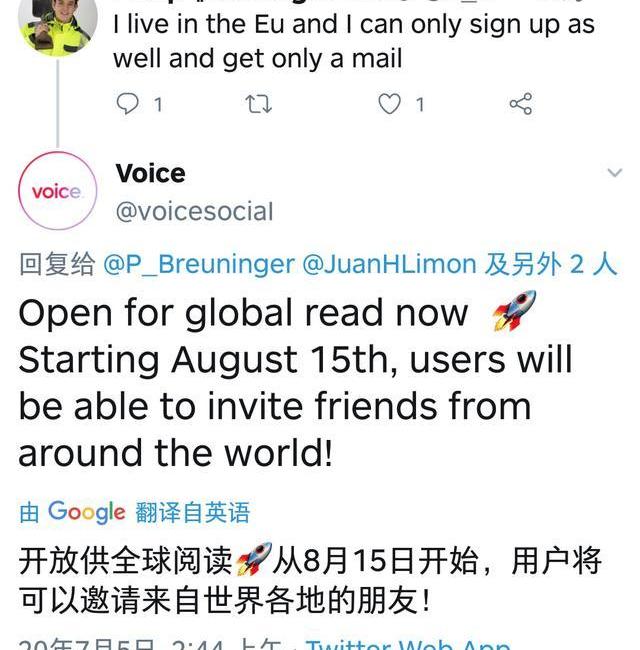The image size is (640, 650).
Task: Open the Voice profile picture
Action: click(x=57, y=191)
